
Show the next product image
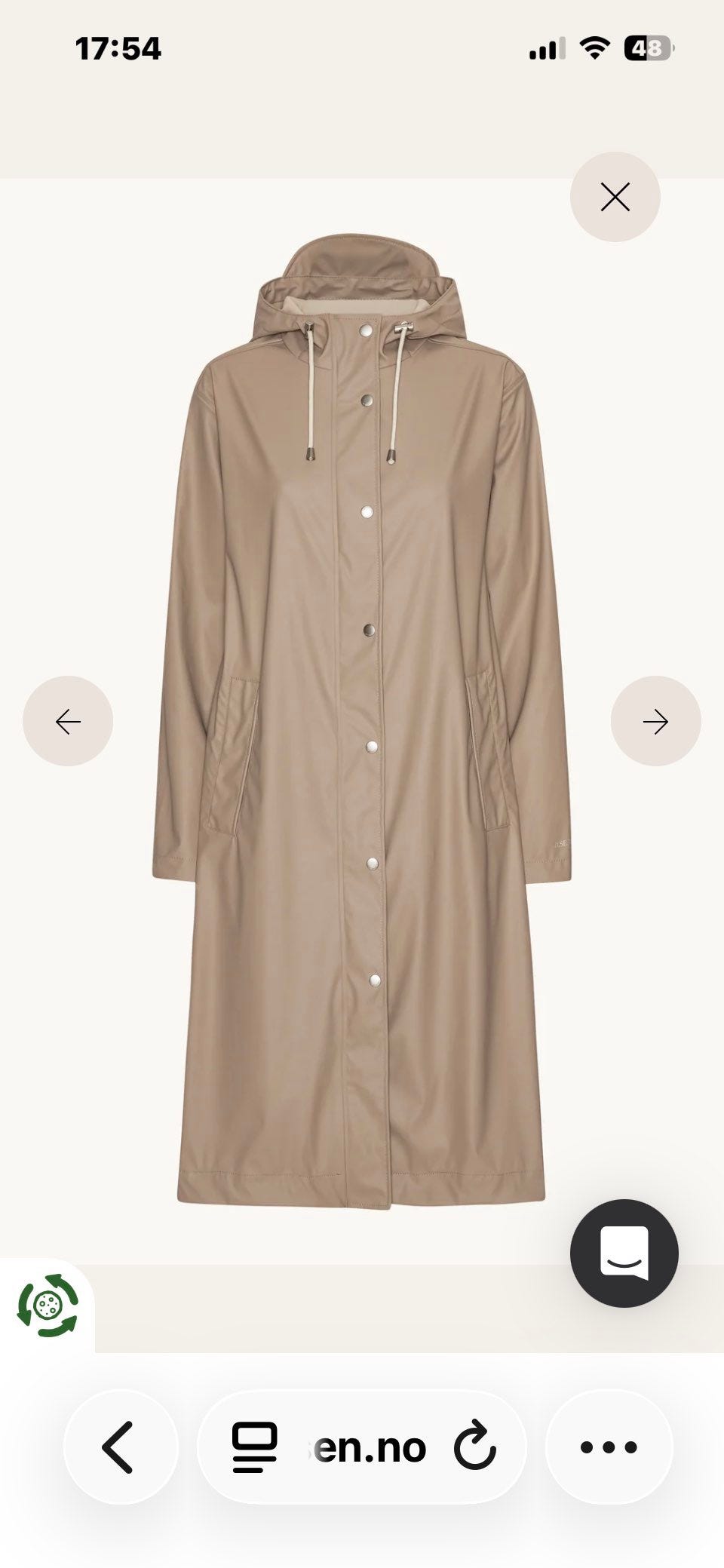[655, 721]
